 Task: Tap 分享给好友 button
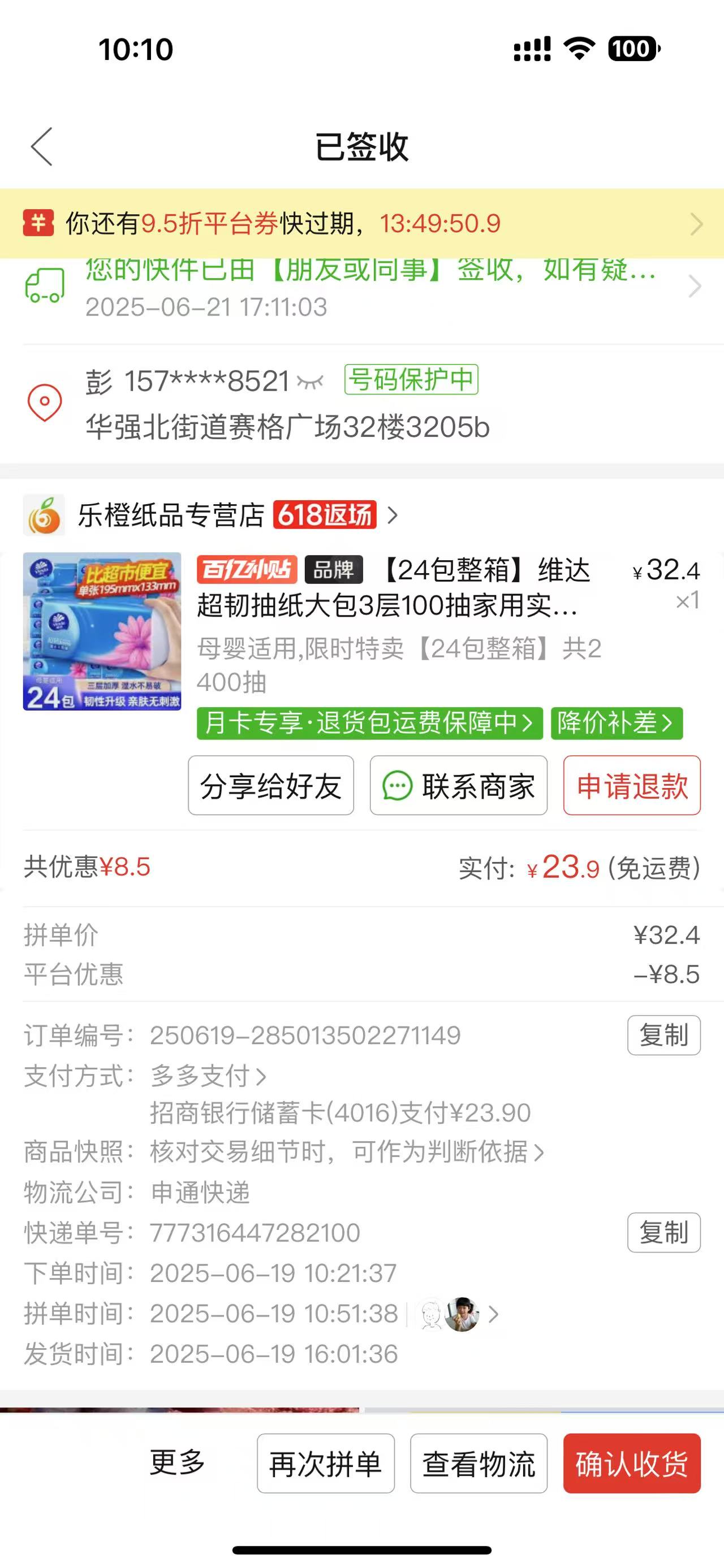pos(271,785)
